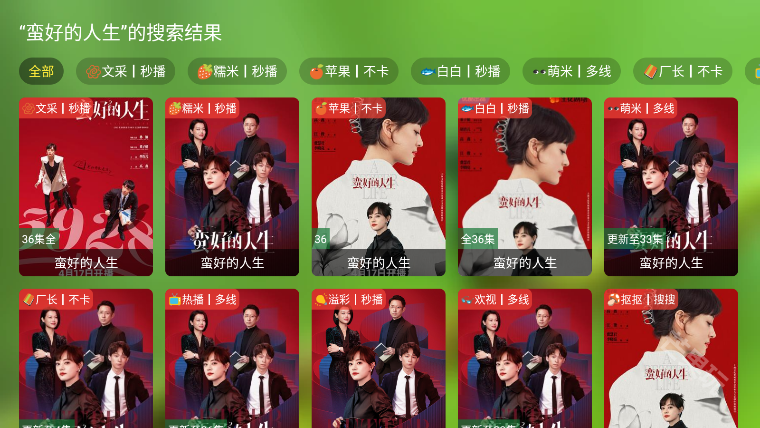The image size is (760, 428).
Task: Open 蛮好的人生 result from 糯米｜秒播
Action: 232,186
